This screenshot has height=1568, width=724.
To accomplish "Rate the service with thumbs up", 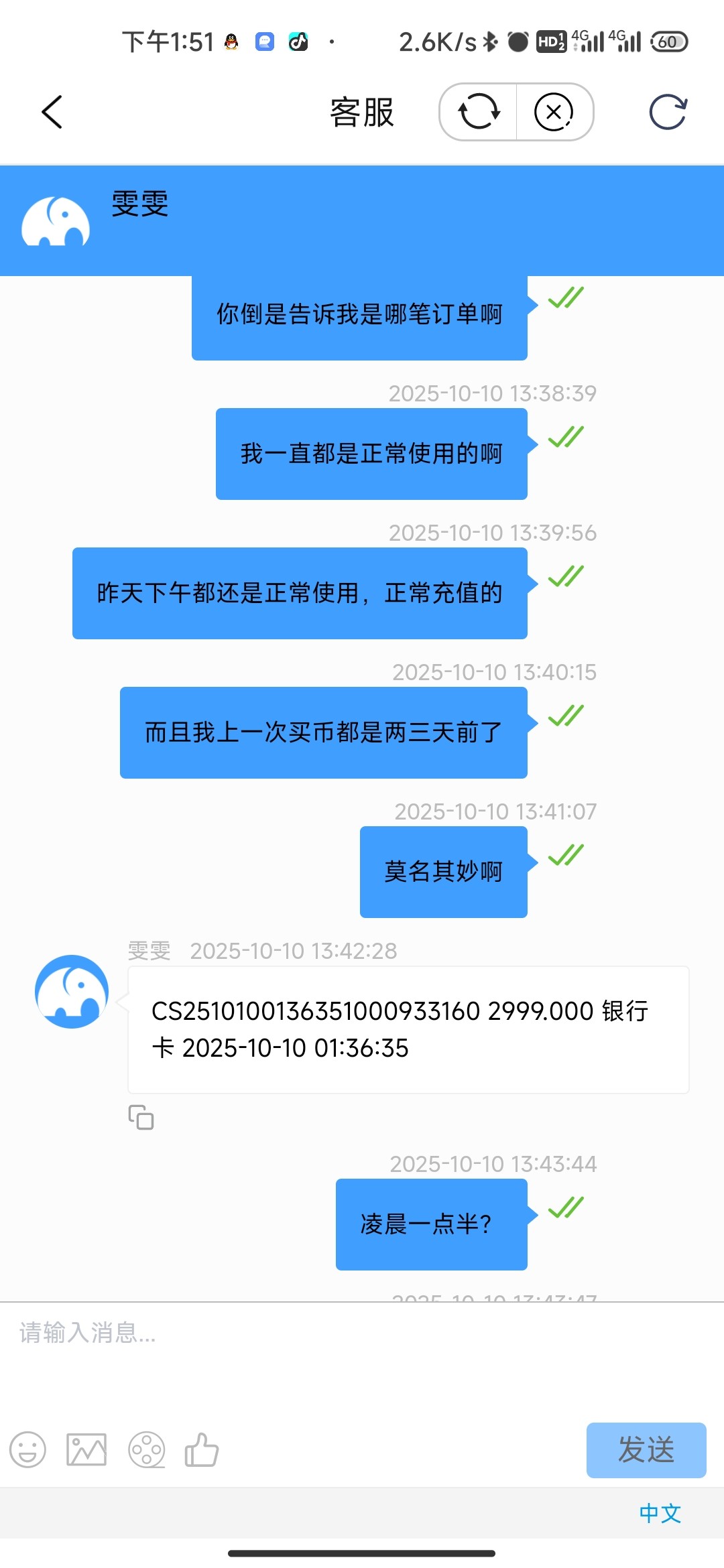I will click(202, 1450).
